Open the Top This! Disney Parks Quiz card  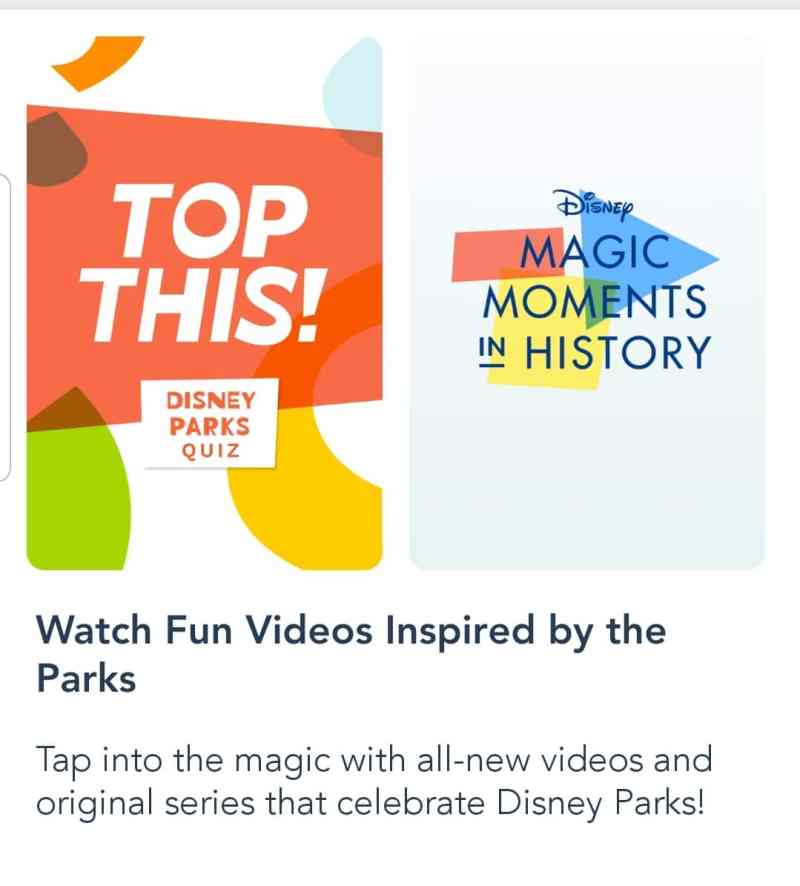tap(204, 303)
